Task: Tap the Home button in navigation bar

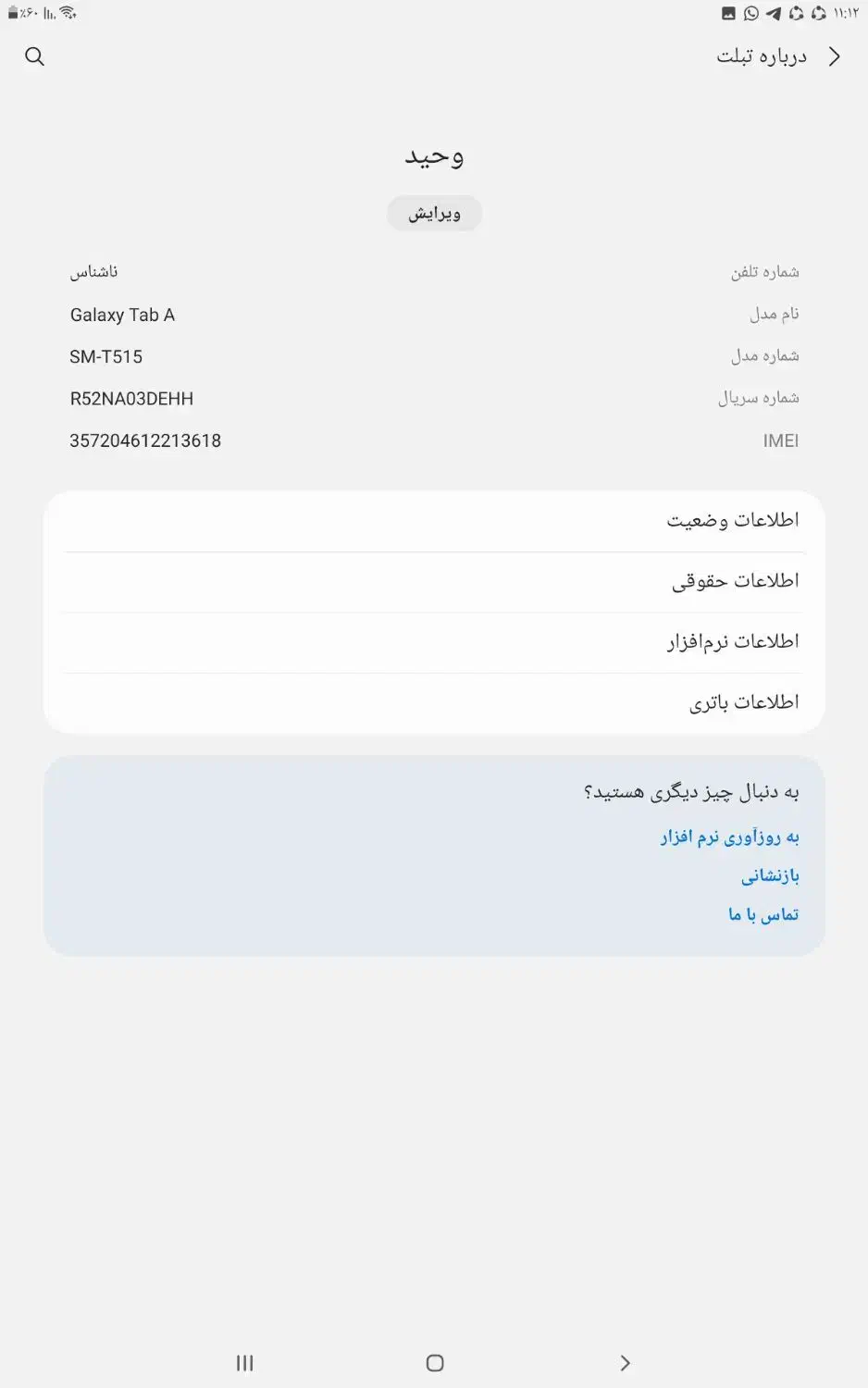Action: [x=434, y=1362]
